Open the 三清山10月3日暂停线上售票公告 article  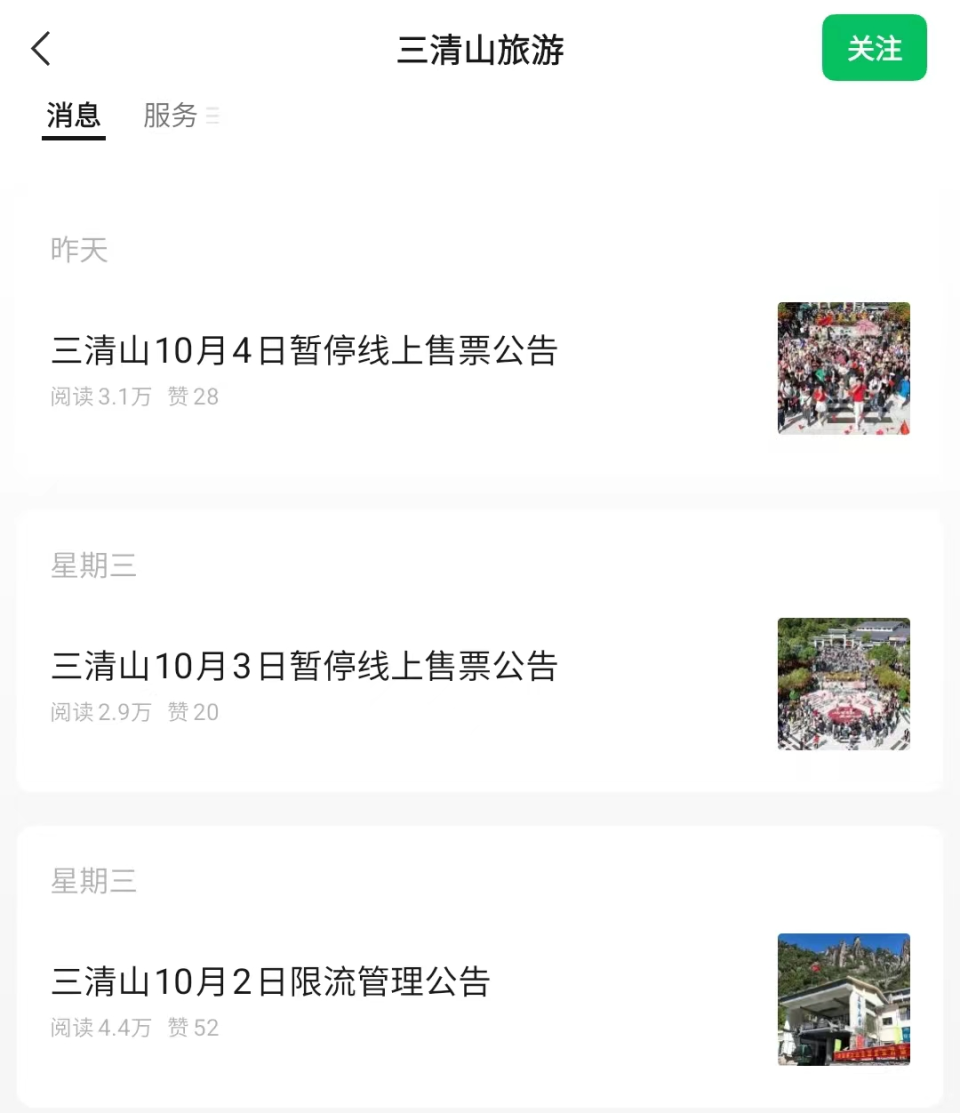(305, 665)
